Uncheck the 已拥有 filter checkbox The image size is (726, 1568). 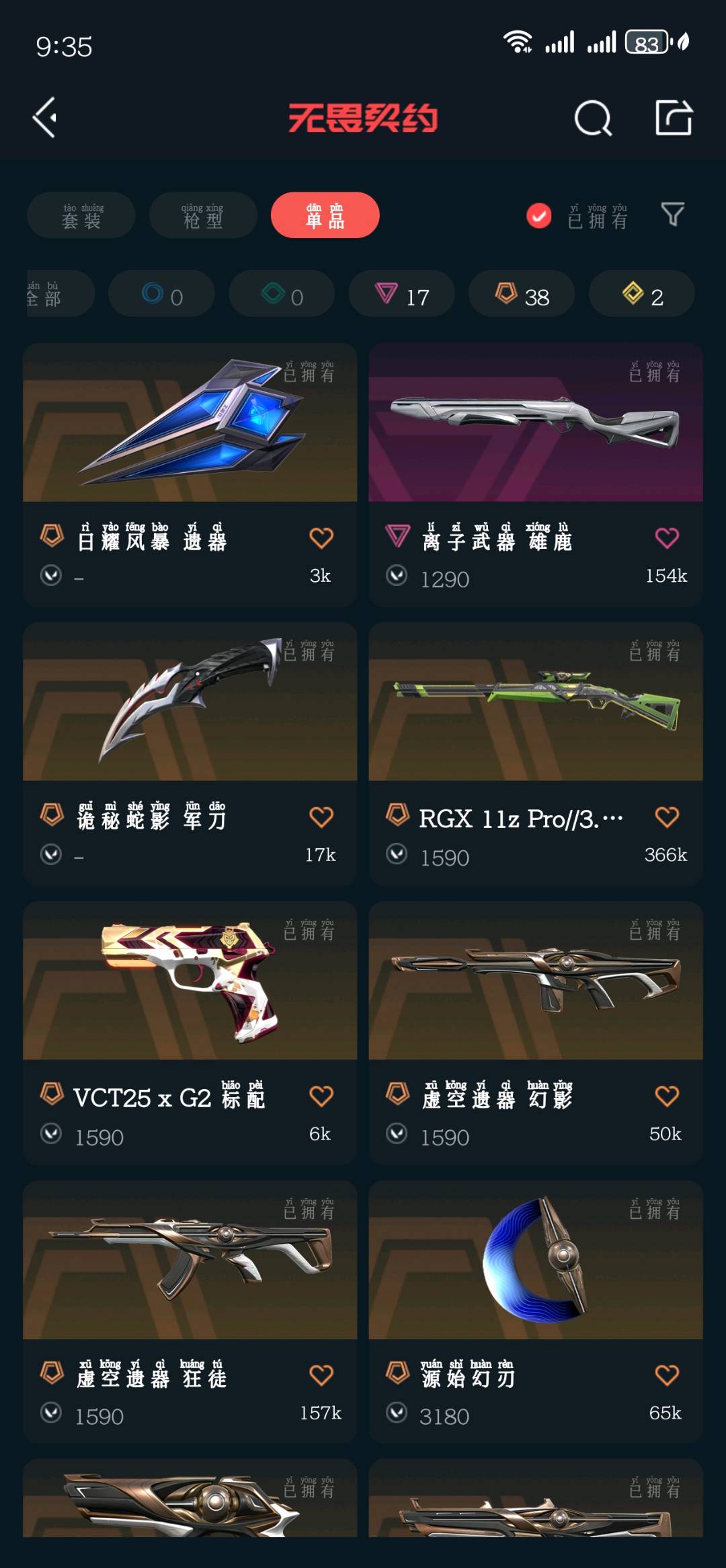tap(538, 216)
